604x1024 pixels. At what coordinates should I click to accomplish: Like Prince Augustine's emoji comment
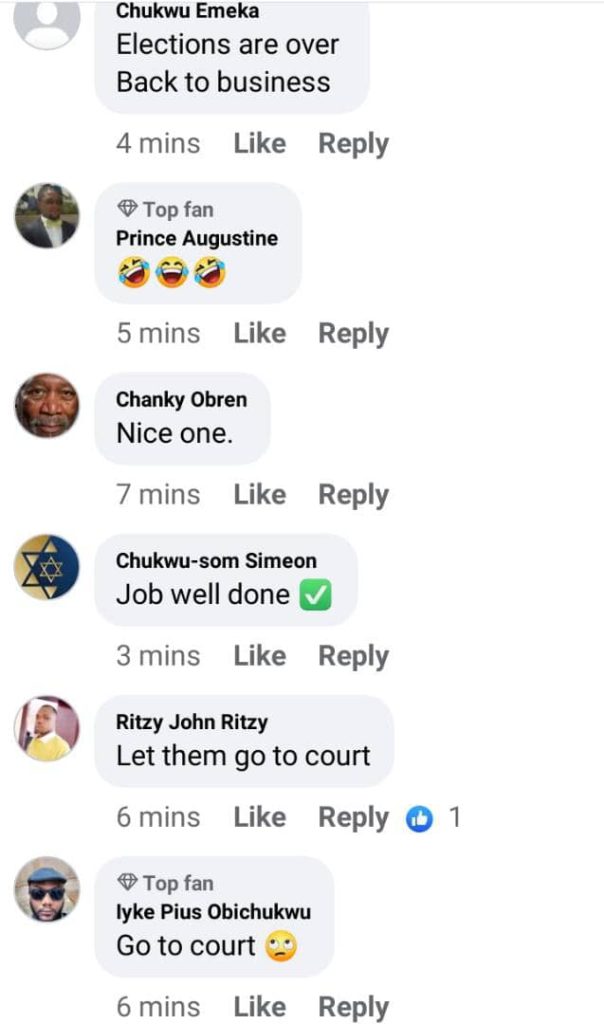point(259,334)
